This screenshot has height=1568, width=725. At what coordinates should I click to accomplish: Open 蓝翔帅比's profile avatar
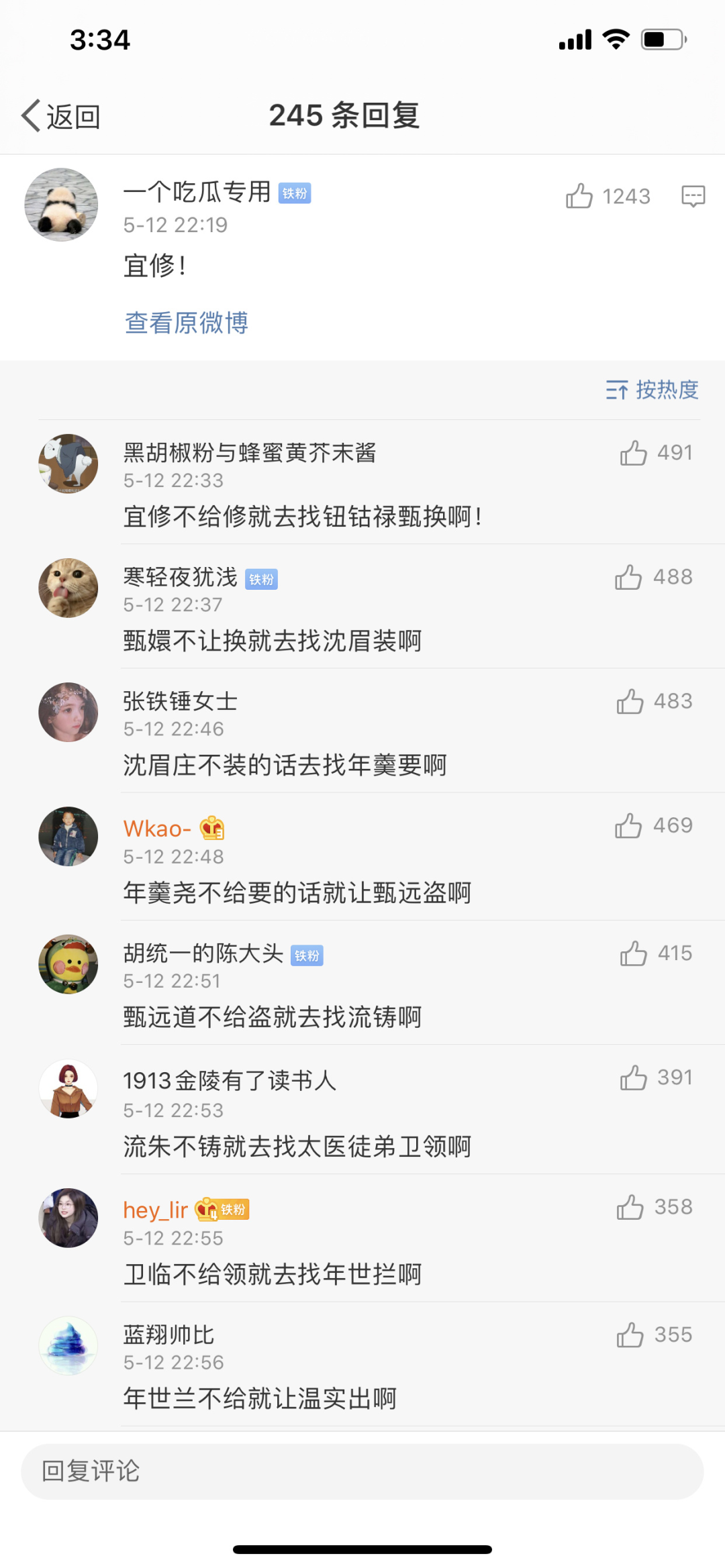pyautogui.click(x=68, y=1345)
